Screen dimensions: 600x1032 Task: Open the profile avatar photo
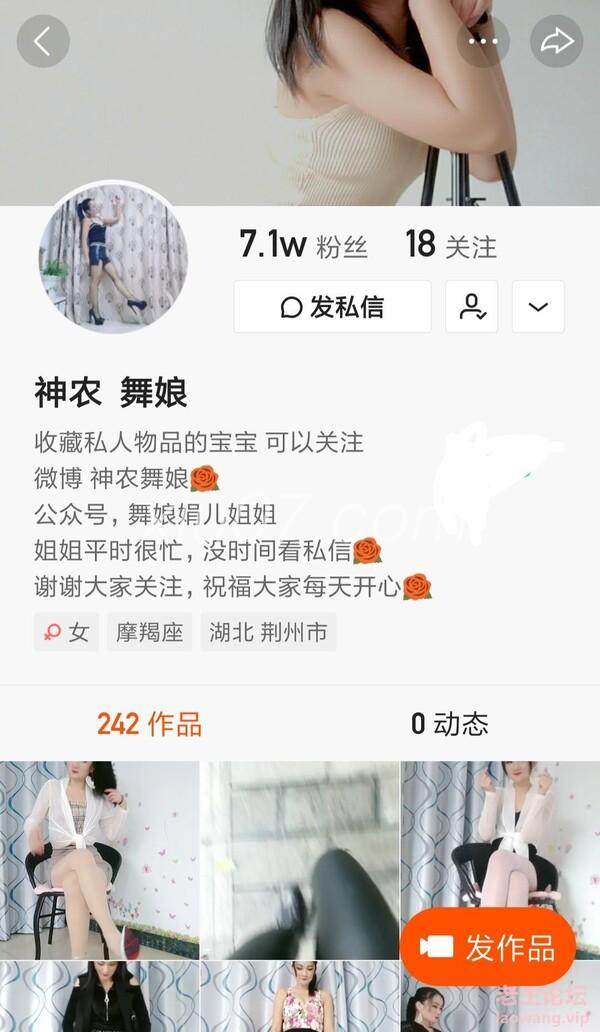tap(113, 258)
